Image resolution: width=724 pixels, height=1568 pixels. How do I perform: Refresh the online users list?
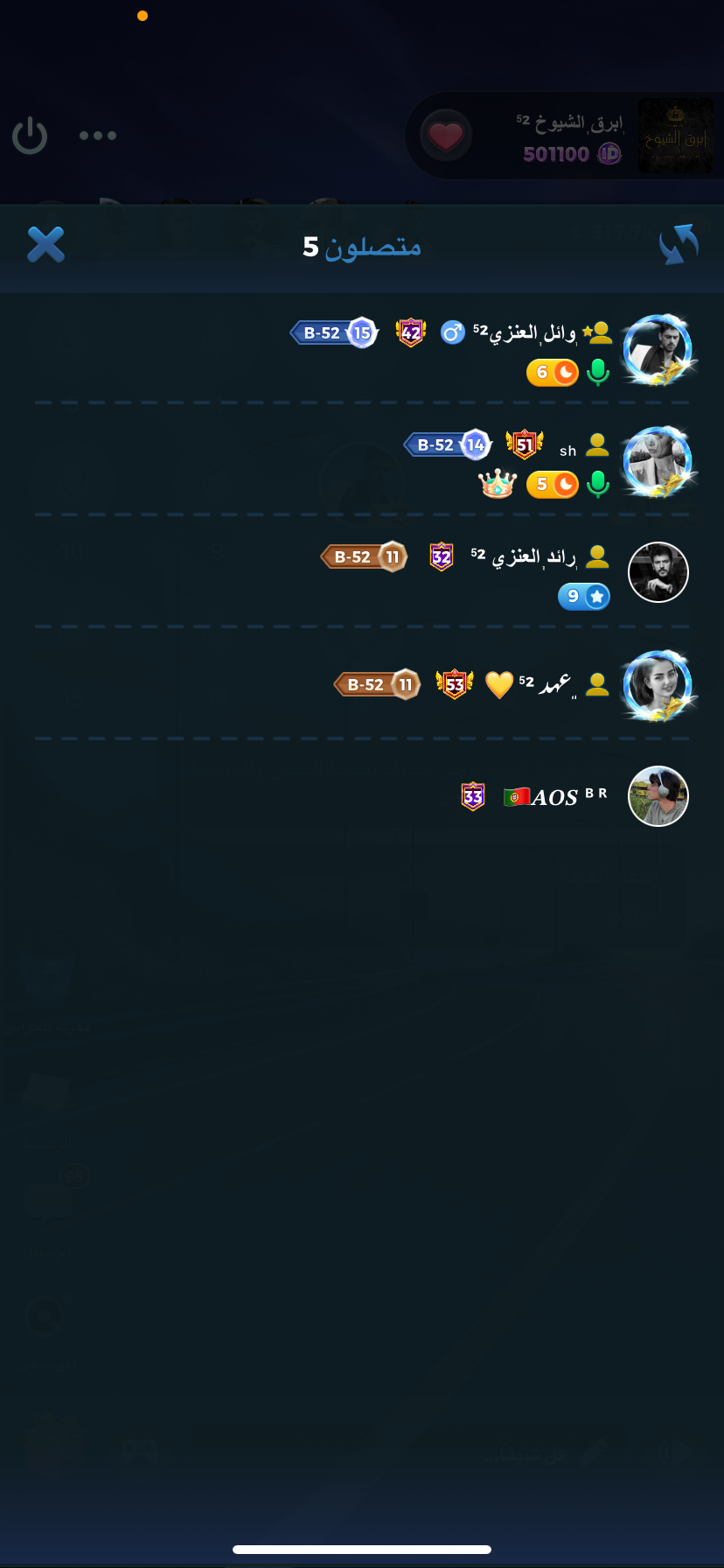tap(679, 245)
